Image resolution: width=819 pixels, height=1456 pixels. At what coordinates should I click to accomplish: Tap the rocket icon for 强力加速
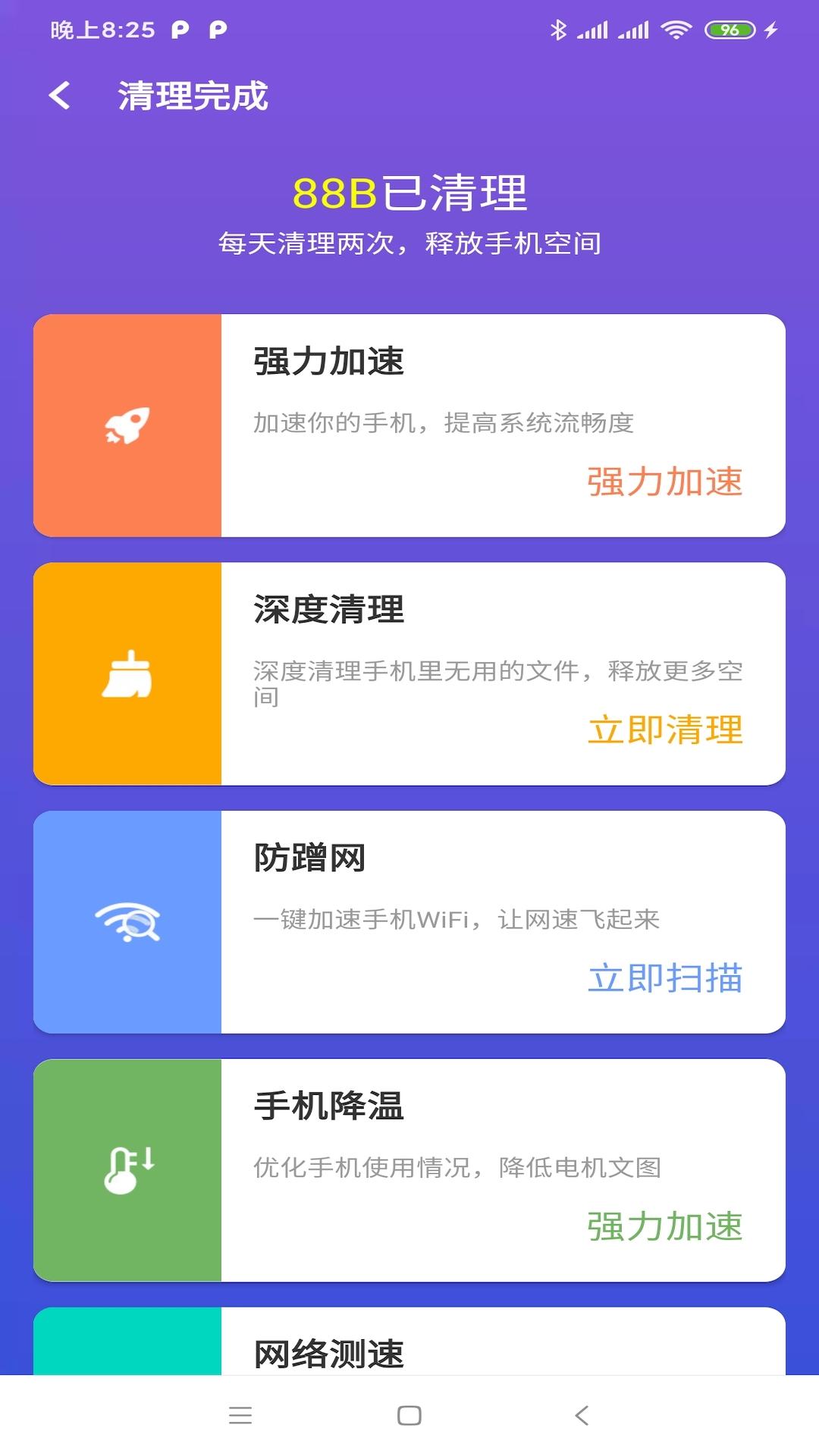(x=129, y=423)
